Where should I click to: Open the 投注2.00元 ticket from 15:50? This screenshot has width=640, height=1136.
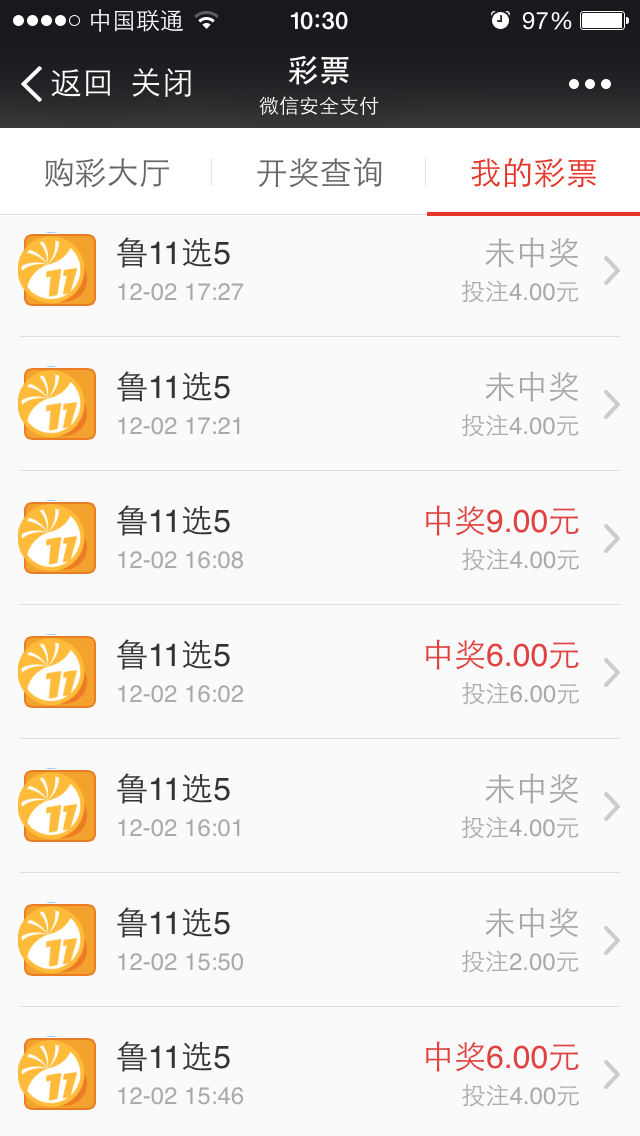(x=320, y=940)
